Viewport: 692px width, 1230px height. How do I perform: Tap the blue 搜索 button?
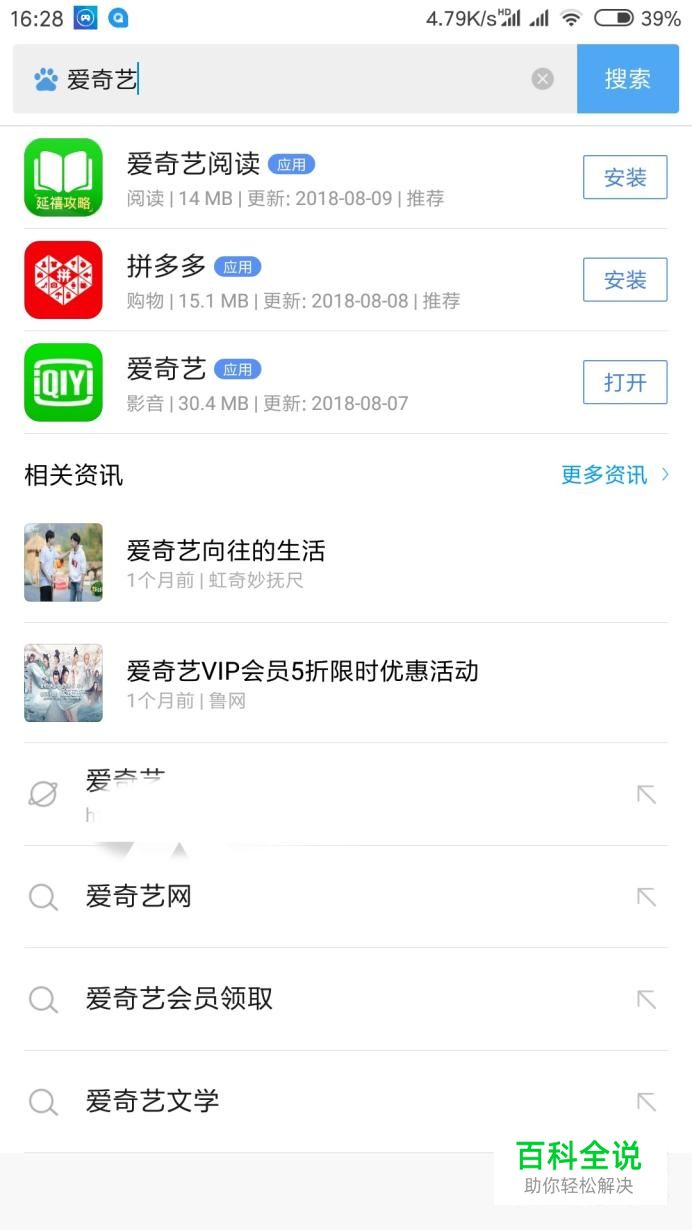pos(627,79)
